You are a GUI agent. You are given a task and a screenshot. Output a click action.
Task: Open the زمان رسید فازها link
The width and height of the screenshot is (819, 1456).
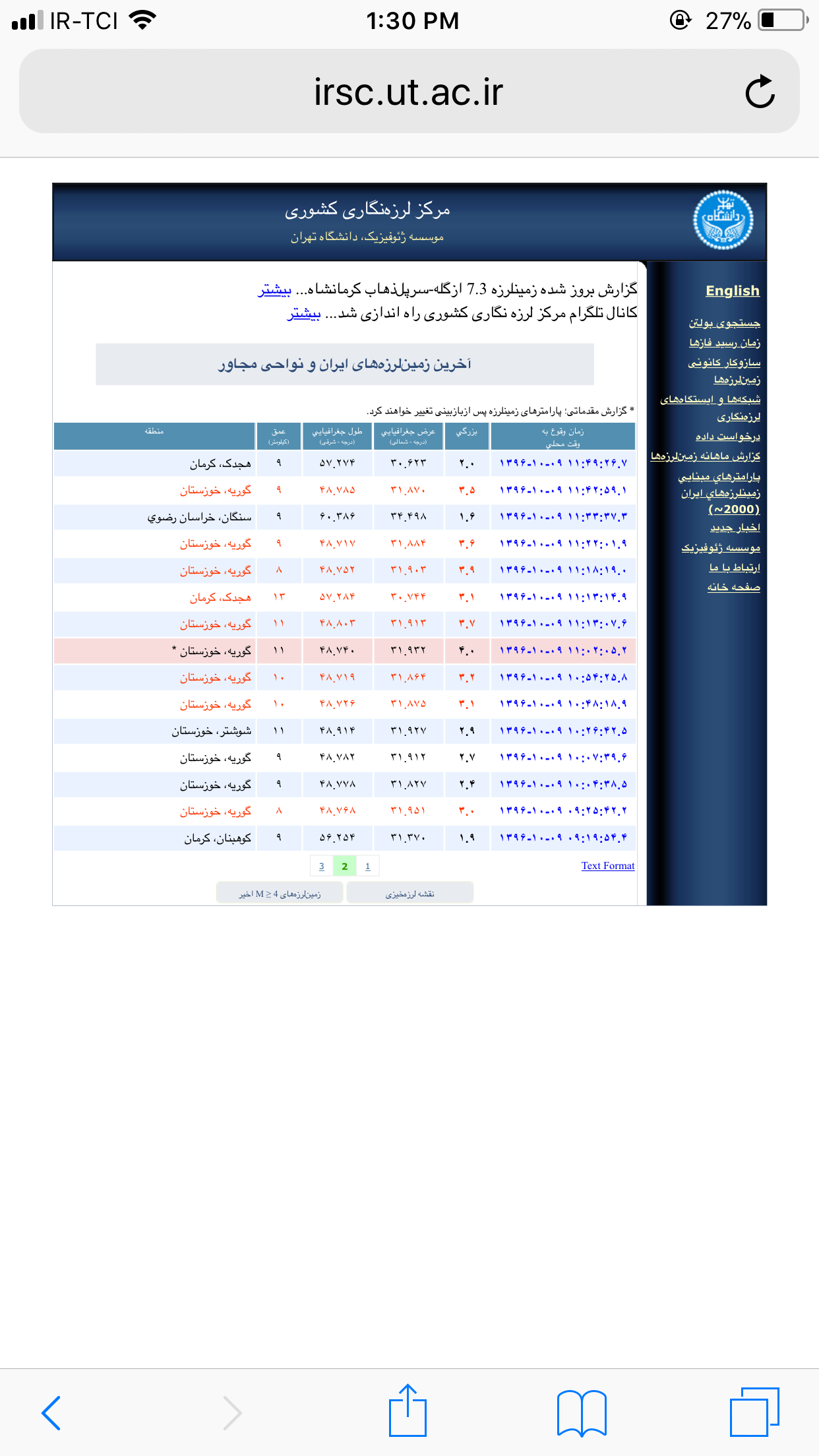(724, 343)
